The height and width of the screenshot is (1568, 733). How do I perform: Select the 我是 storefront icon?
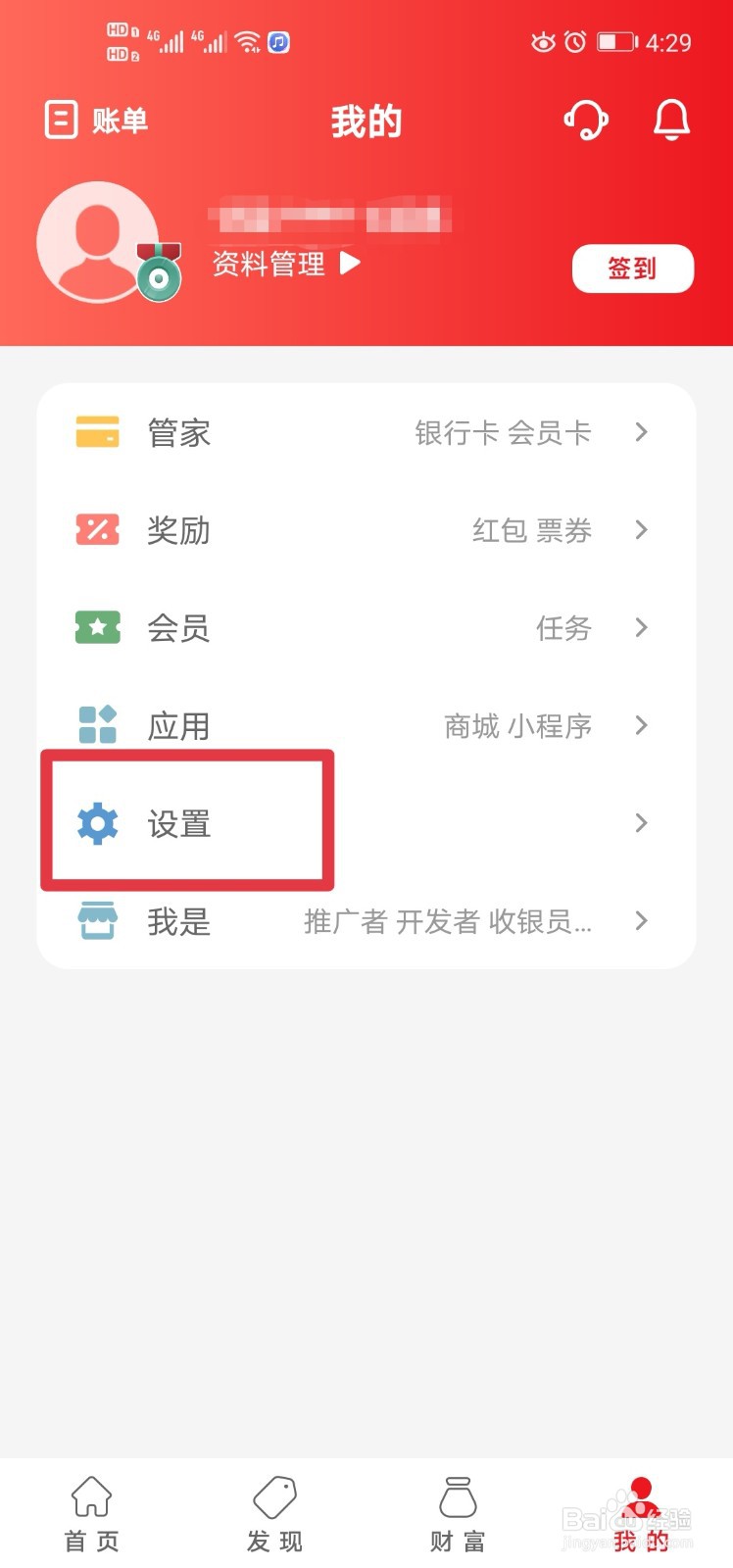click(x=95, y=920)
